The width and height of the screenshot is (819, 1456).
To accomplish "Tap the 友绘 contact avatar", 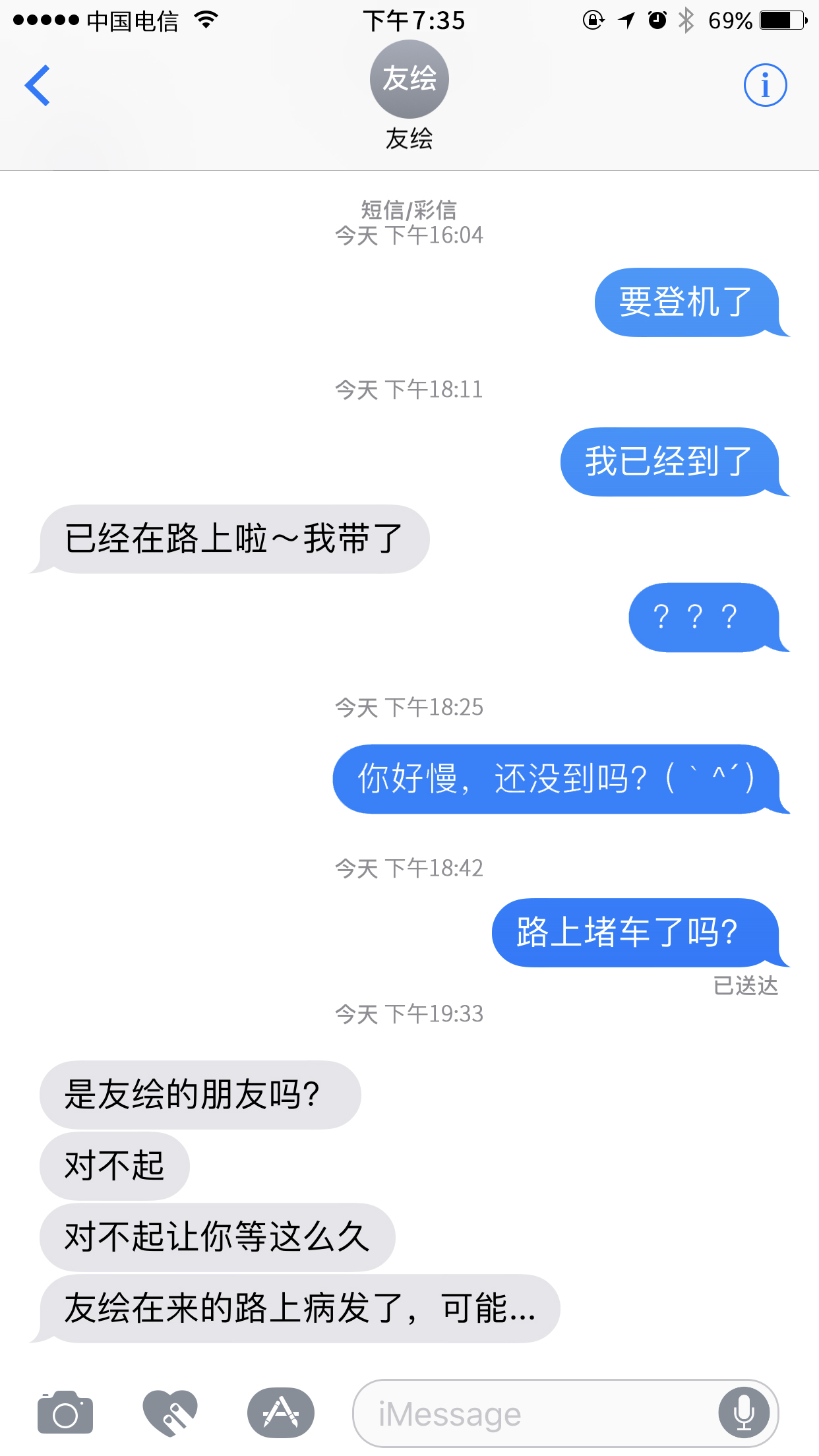I will tap(409, 79).
